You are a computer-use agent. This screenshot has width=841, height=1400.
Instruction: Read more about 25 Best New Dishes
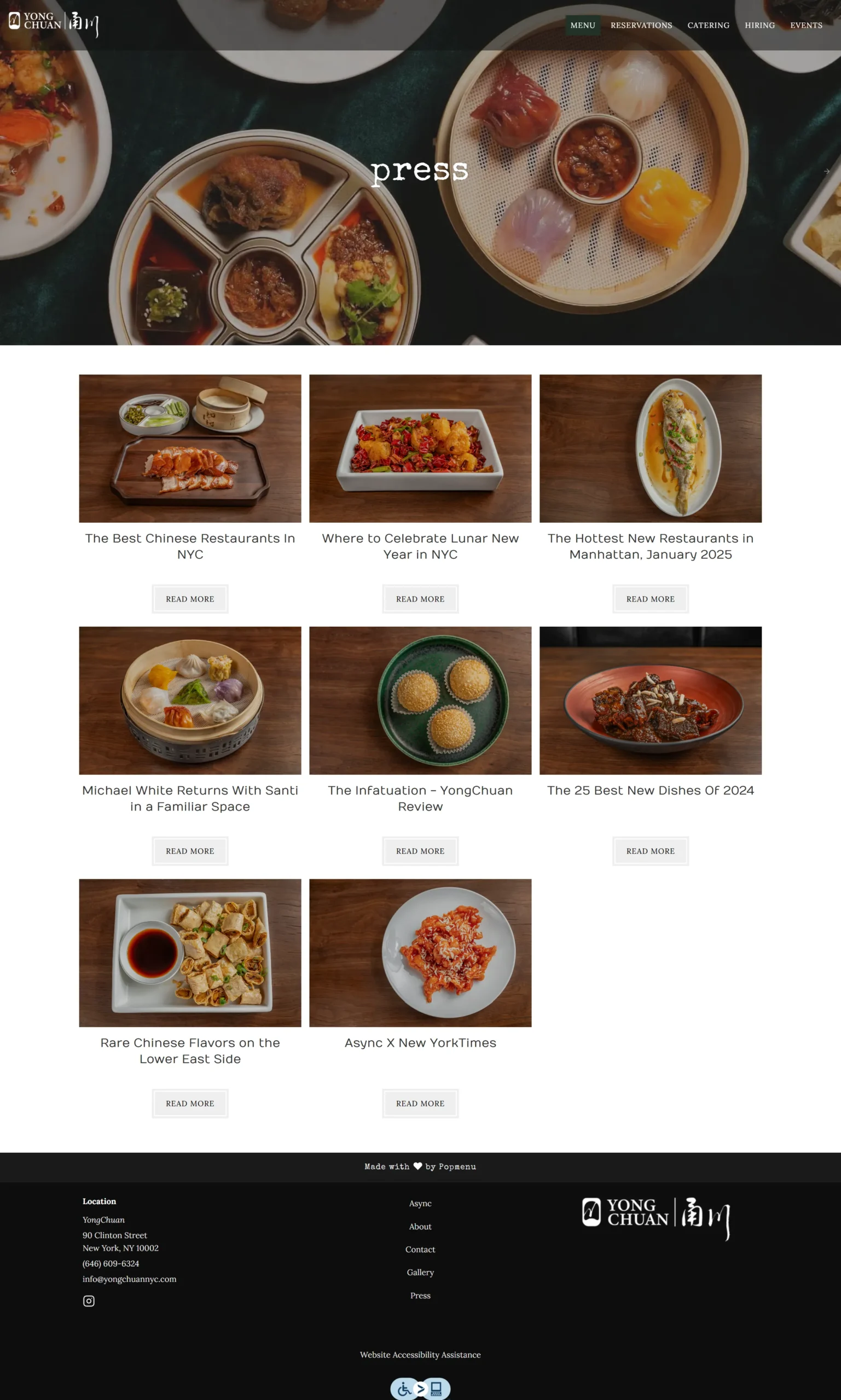(650, 850)
